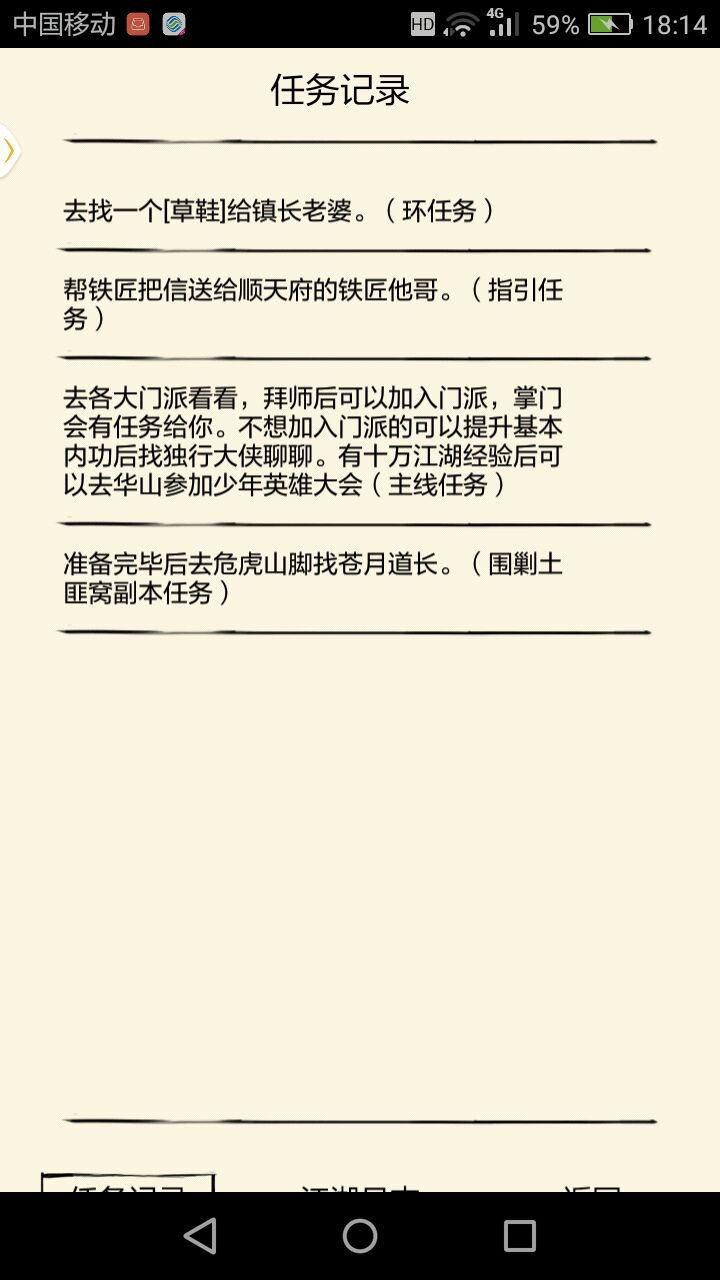
Task: Switch to the 江湖日志 tab
Action: (x=359, y=1186)
